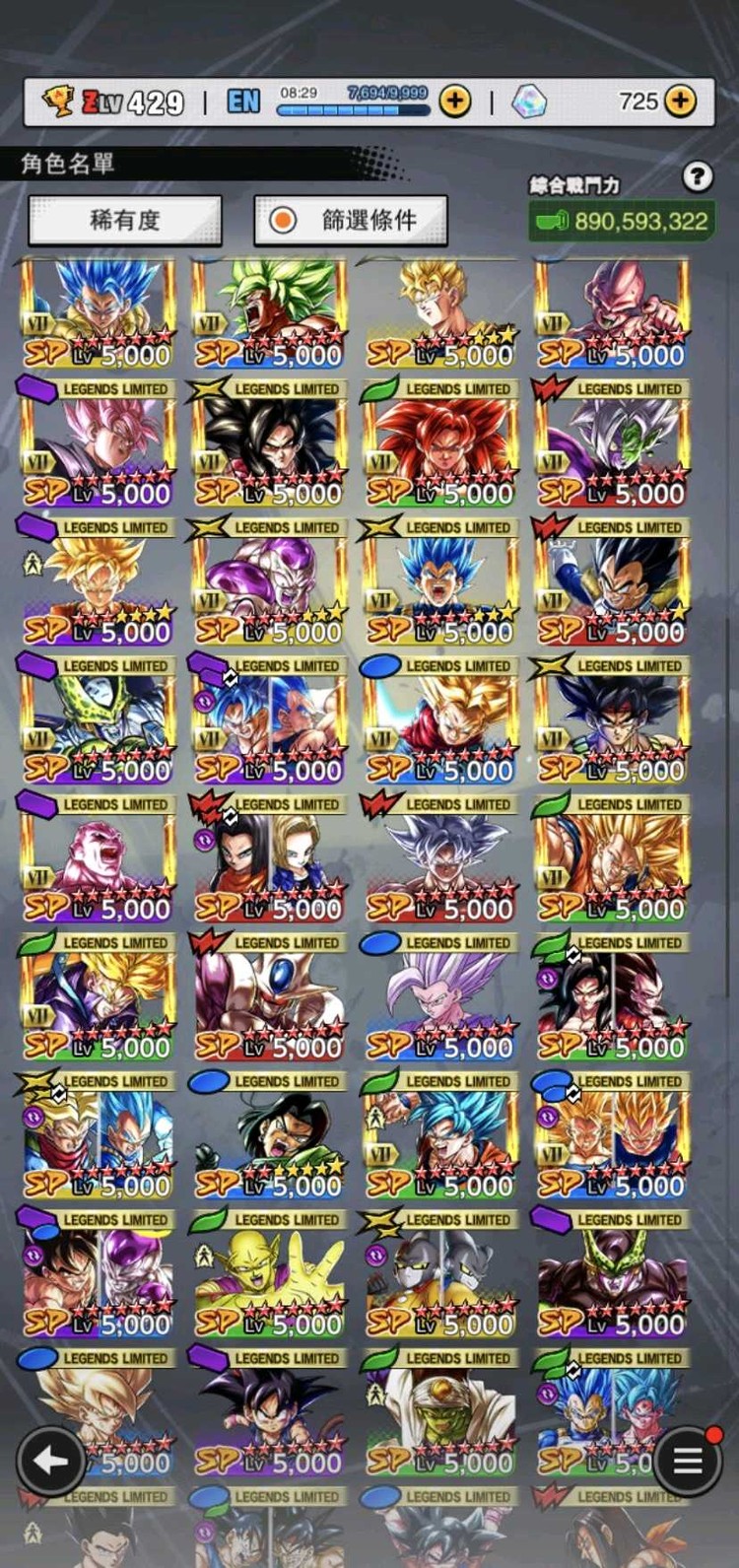Select the pink Jiren character card
The height and width of the screenshot is (1568, 739).
pos(97,859)
